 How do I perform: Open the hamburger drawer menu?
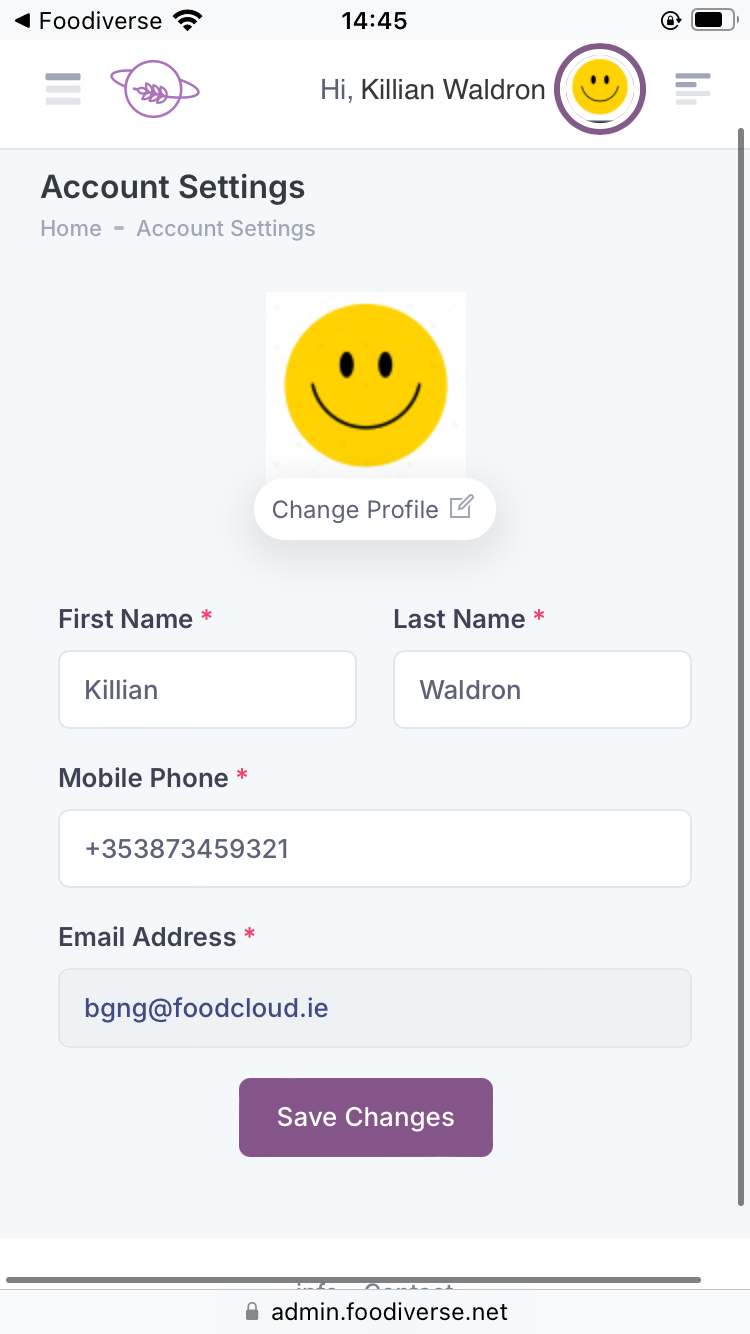(62, 90)
